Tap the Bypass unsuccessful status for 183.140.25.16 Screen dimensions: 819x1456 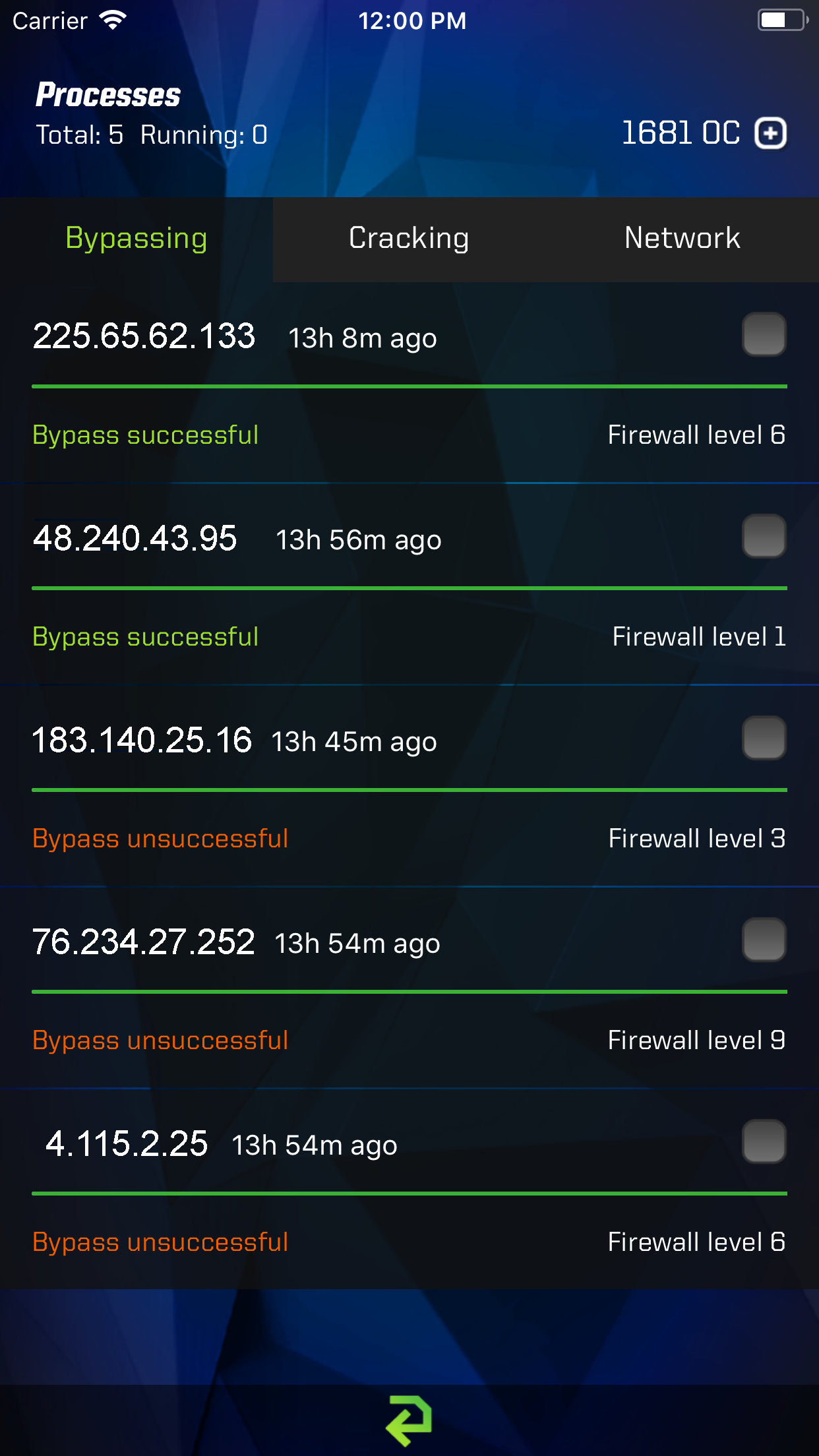[160, 838]
